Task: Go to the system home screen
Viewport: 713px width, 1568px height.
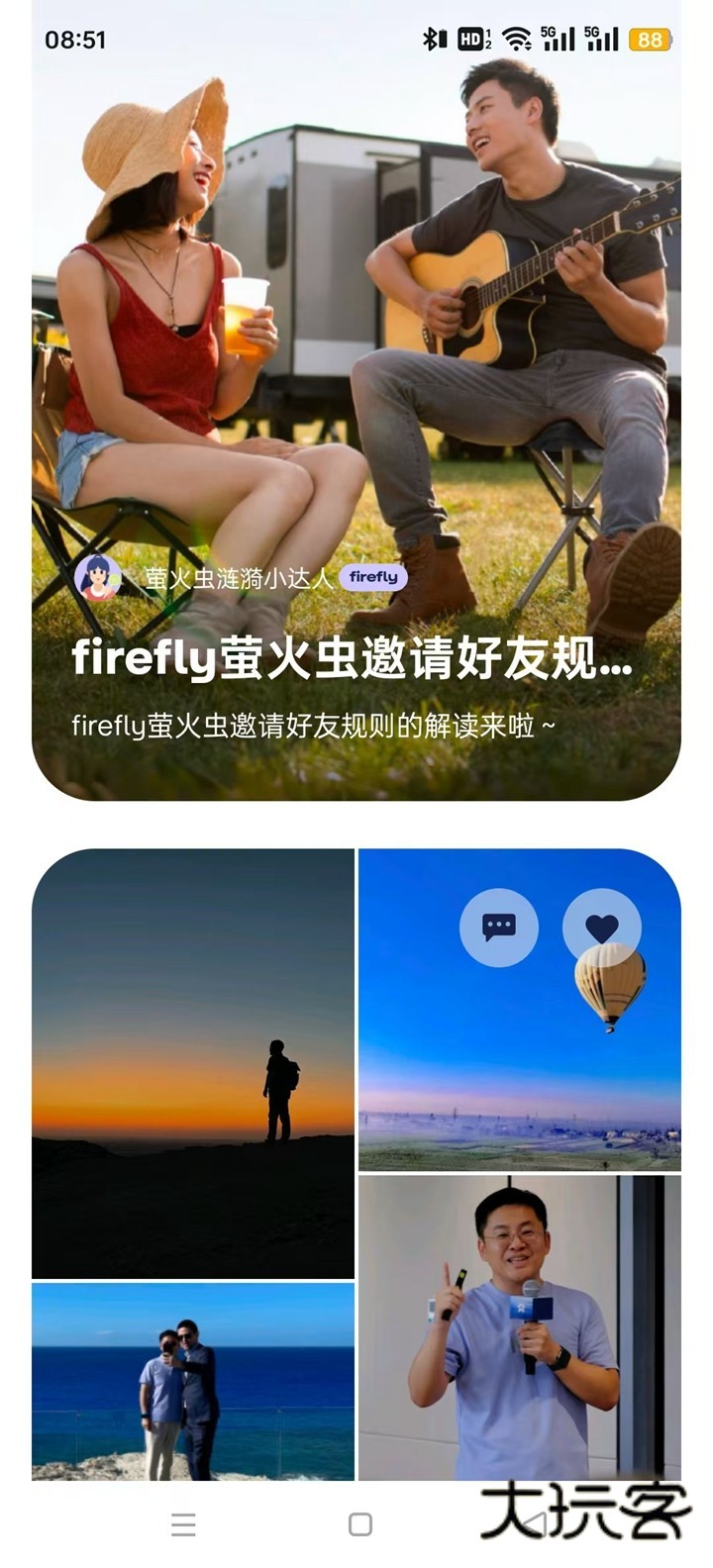Action: (x=360, y=1524)
